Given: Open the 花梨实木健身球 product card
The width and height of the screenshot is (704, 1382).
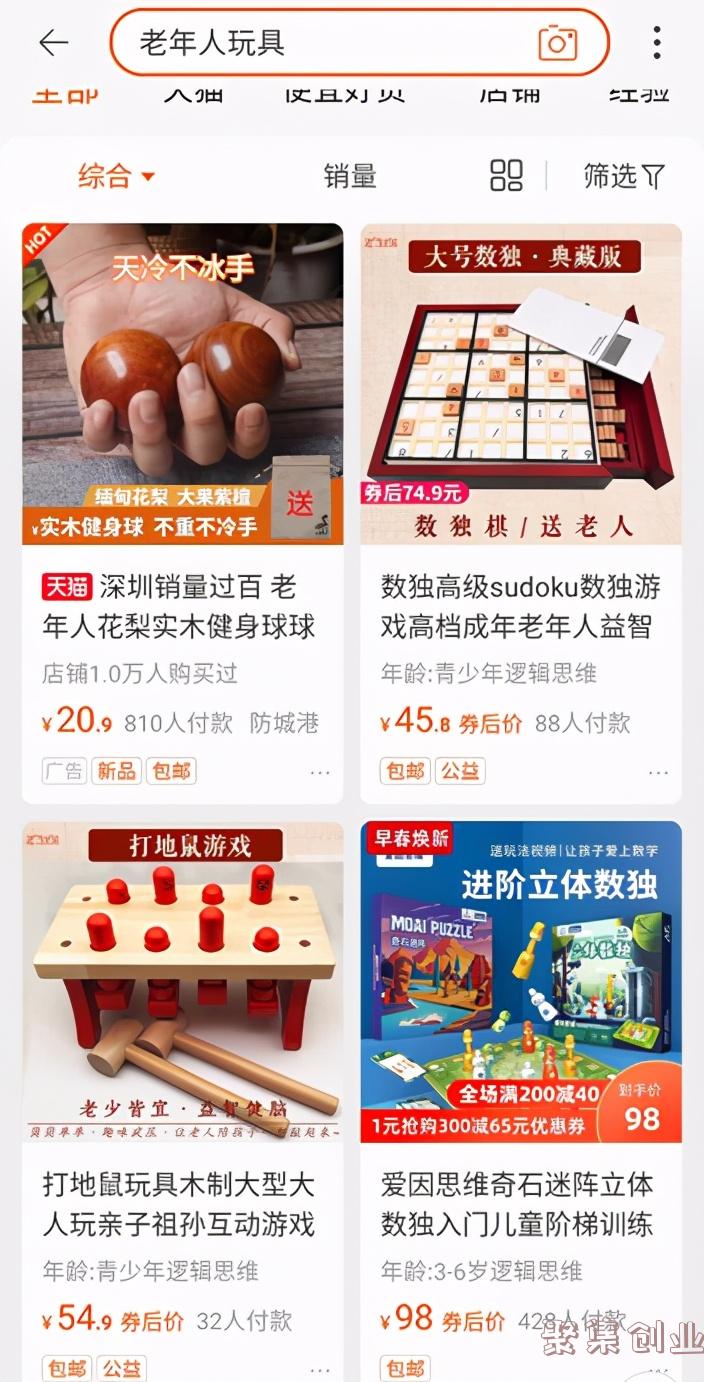Looking at the screenshot, I should pos(183,513).
